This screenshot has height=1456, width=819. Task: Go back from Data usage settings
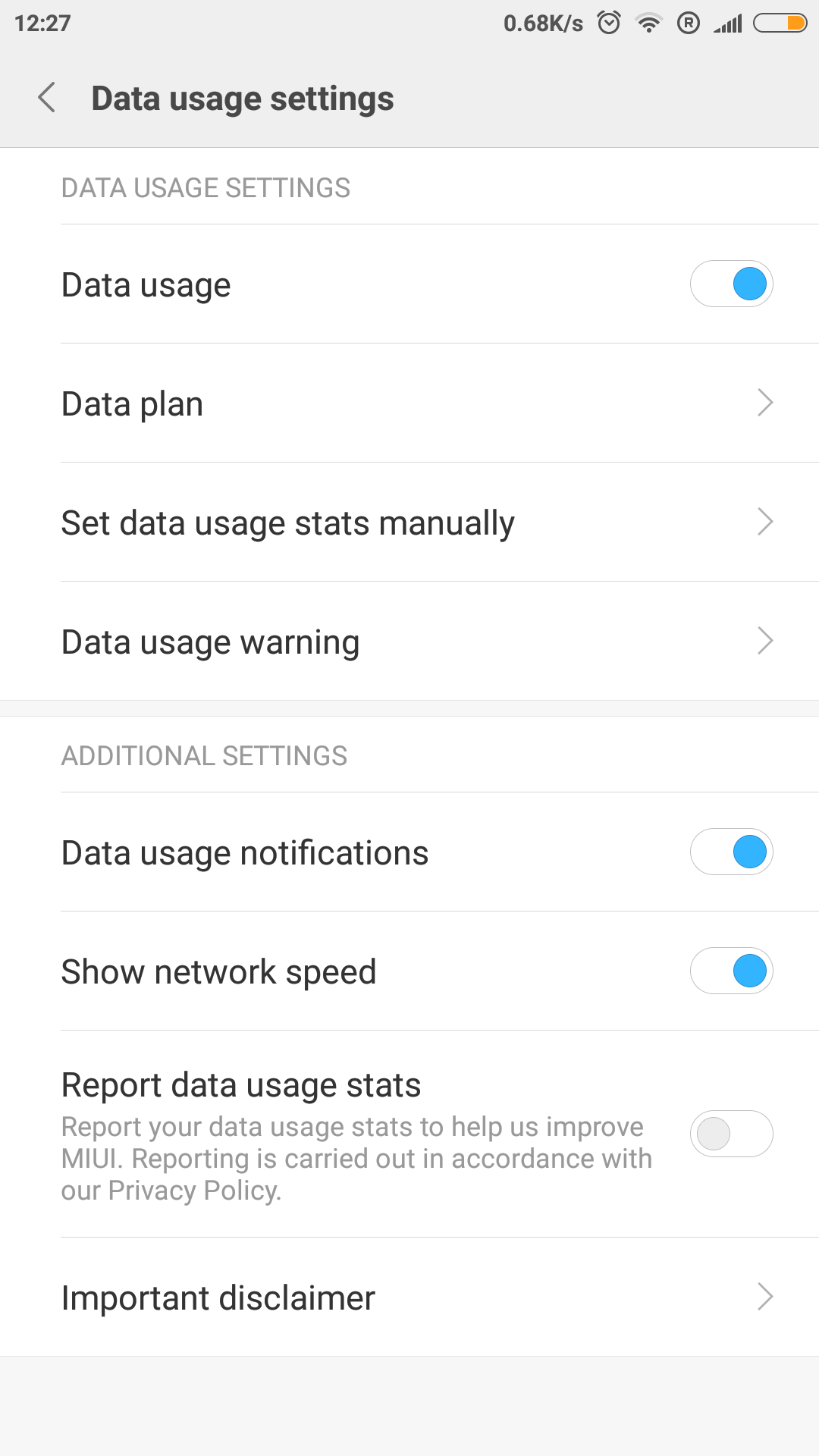coord(47,98)
